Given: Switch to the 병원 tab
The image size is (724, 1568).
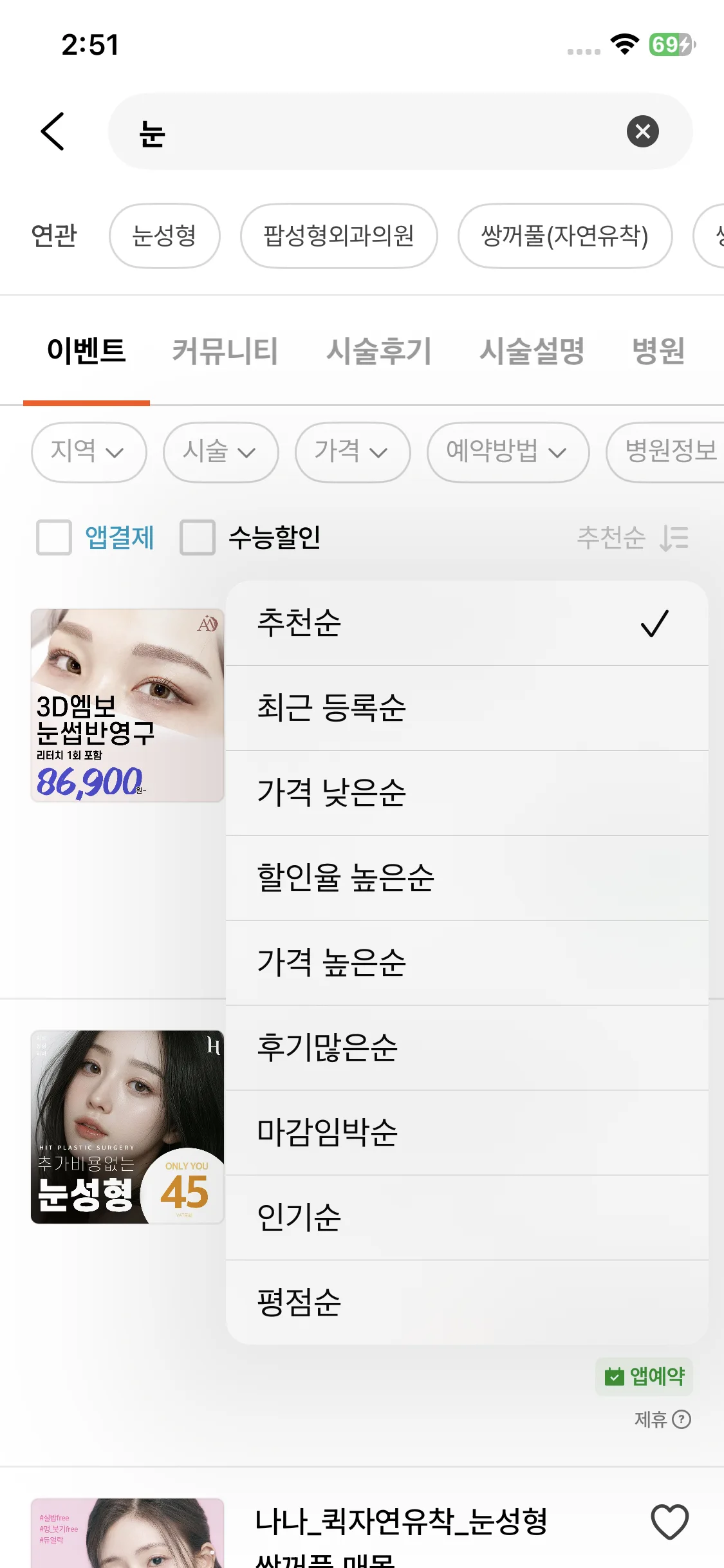Looking at the screenshot, I should pyautogui.click(x=658, y=351).
